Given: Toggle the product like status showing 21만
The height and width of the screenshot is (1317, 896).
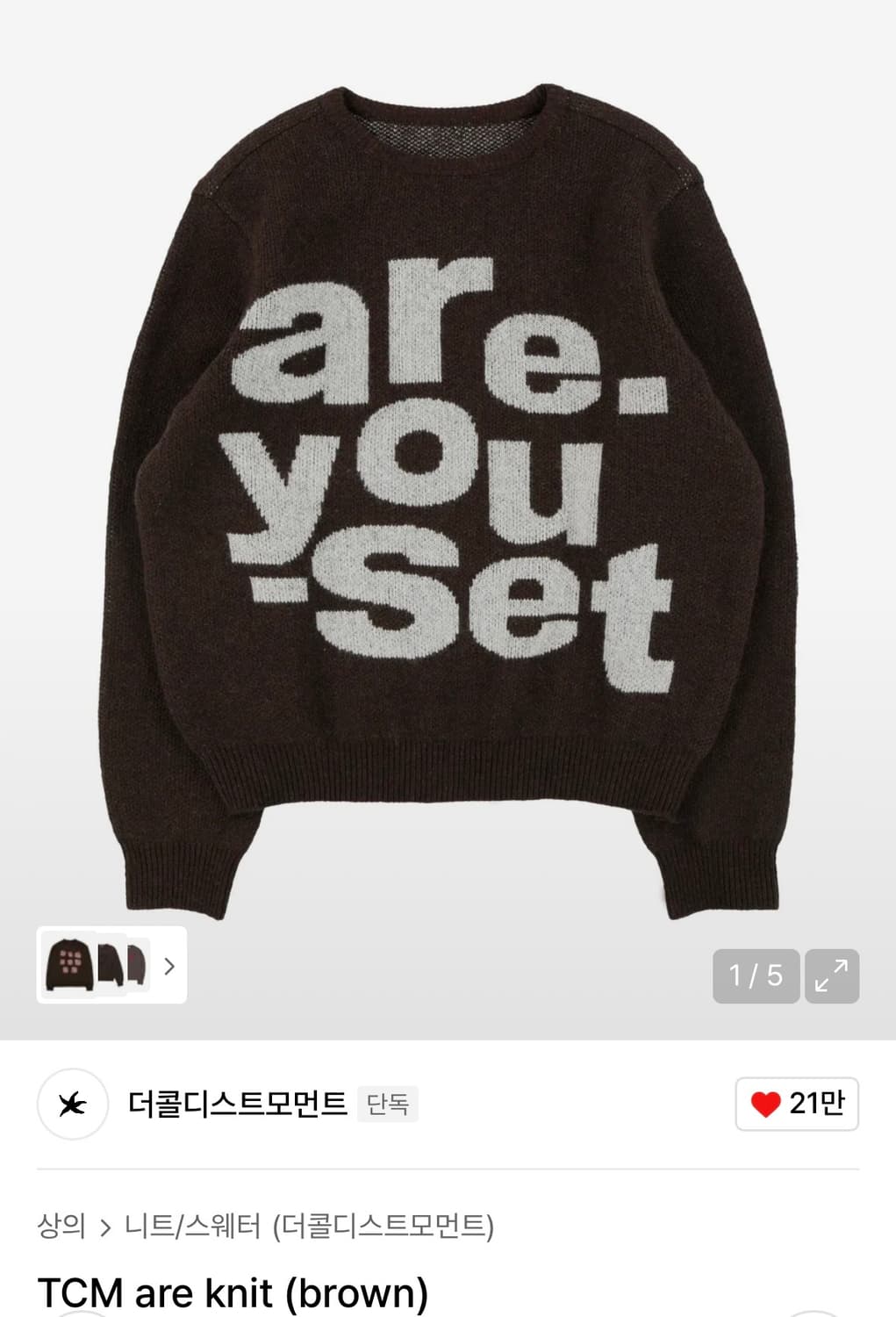Looking at the screenshot, I should [796, 1105].
